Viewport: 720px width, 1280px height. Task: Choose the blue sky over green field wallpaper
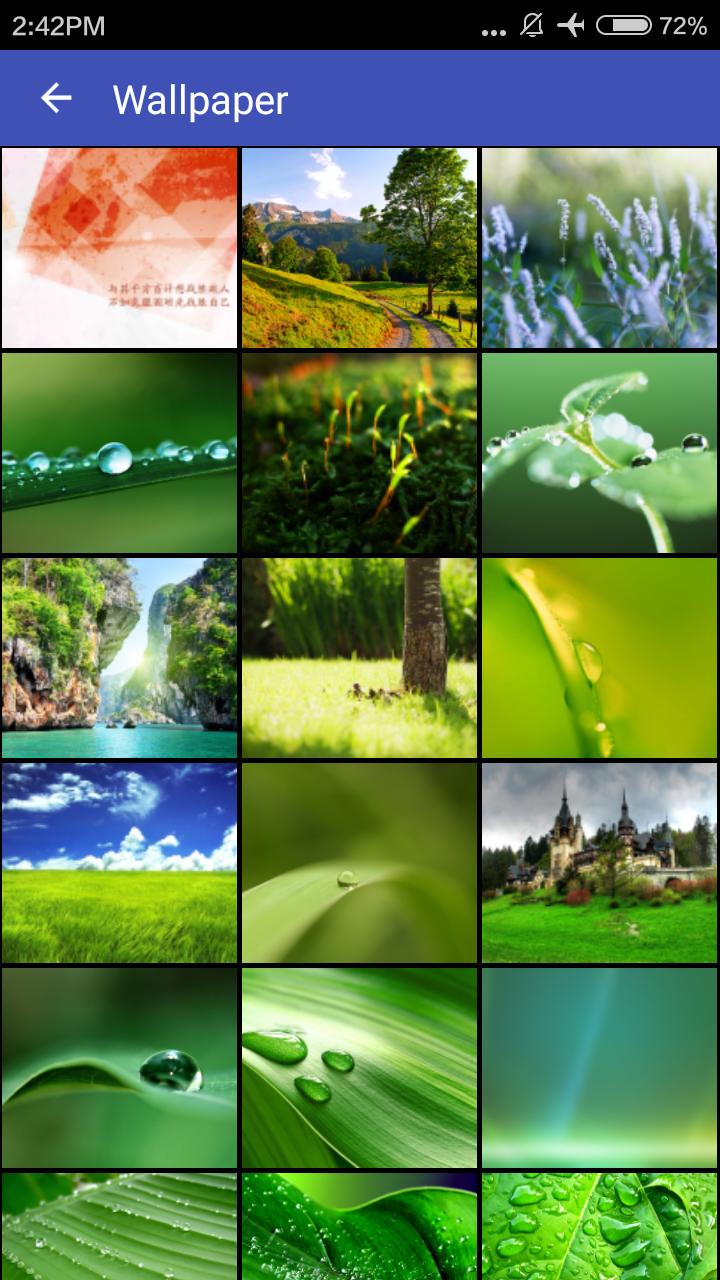tap(119, 863)
